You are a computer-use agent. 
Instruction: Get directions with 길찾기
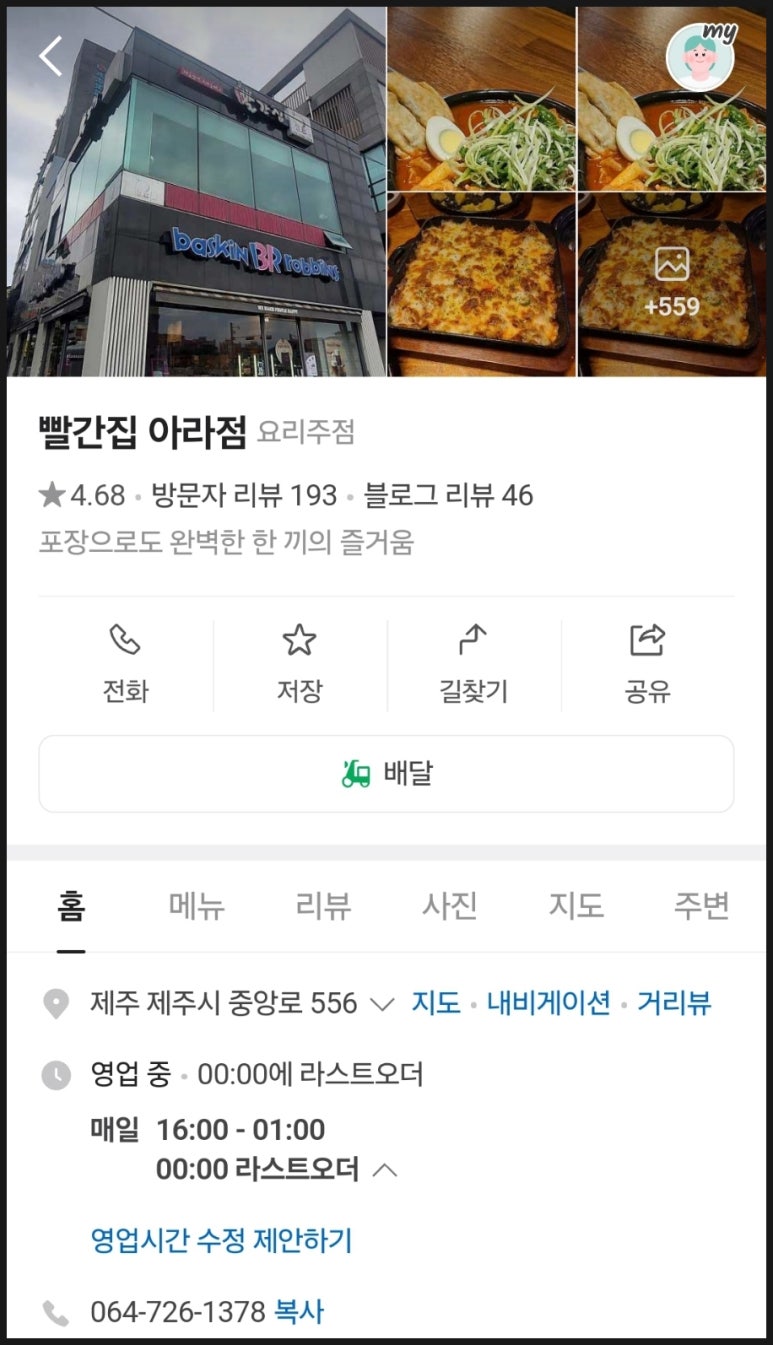pyautogui.click(x=473, y=663)
